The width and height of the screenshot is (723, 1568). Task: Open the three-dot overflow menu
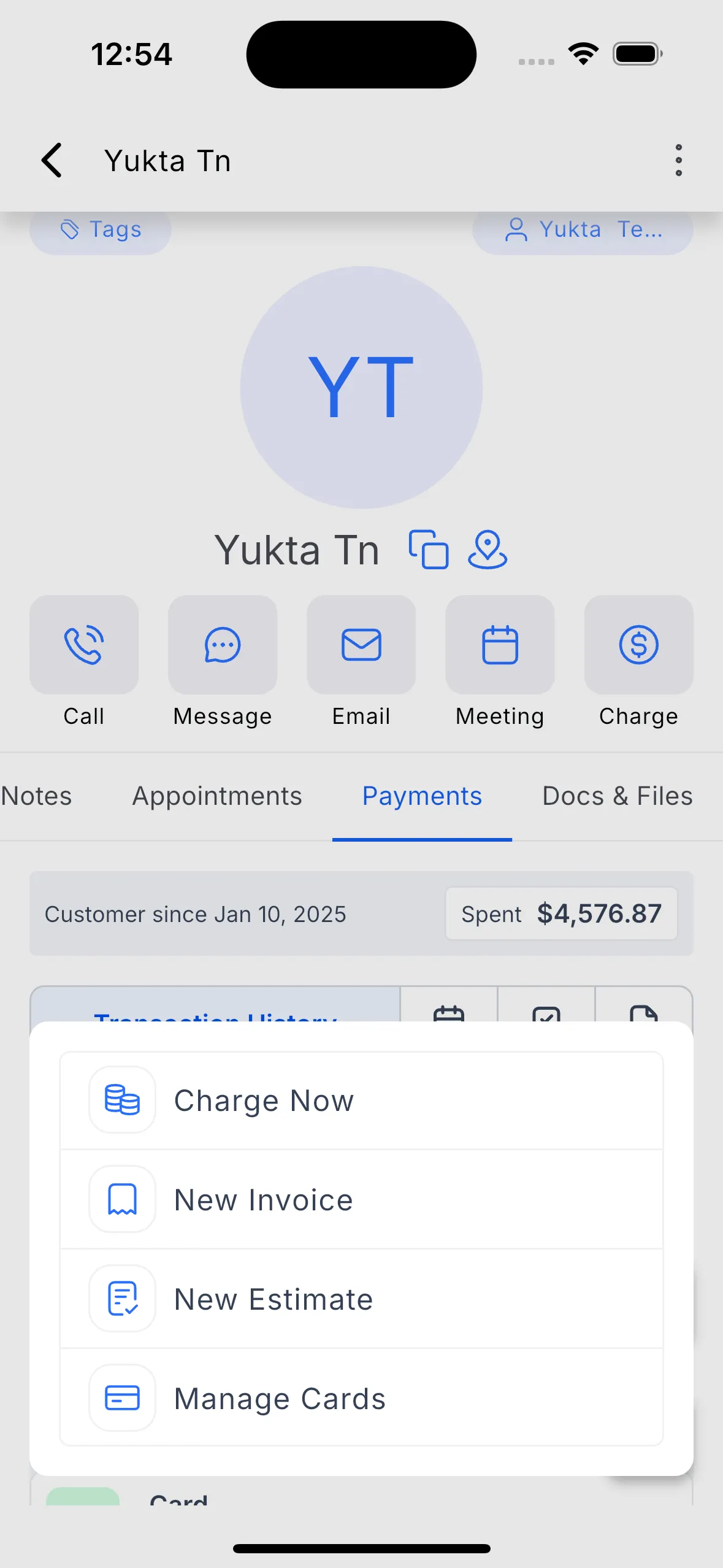(679, 160)
